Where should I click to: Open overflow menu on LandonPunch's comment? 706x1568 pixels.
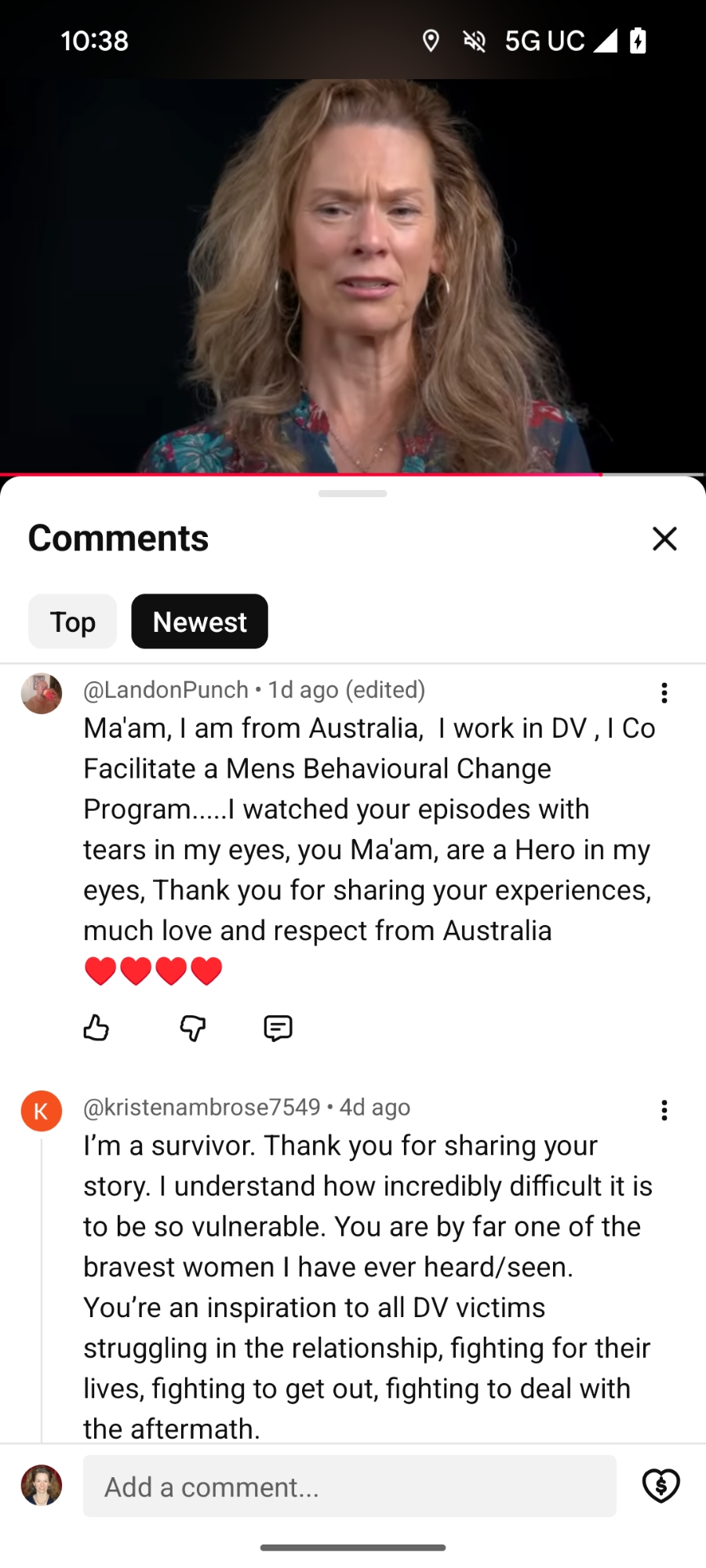664,692
